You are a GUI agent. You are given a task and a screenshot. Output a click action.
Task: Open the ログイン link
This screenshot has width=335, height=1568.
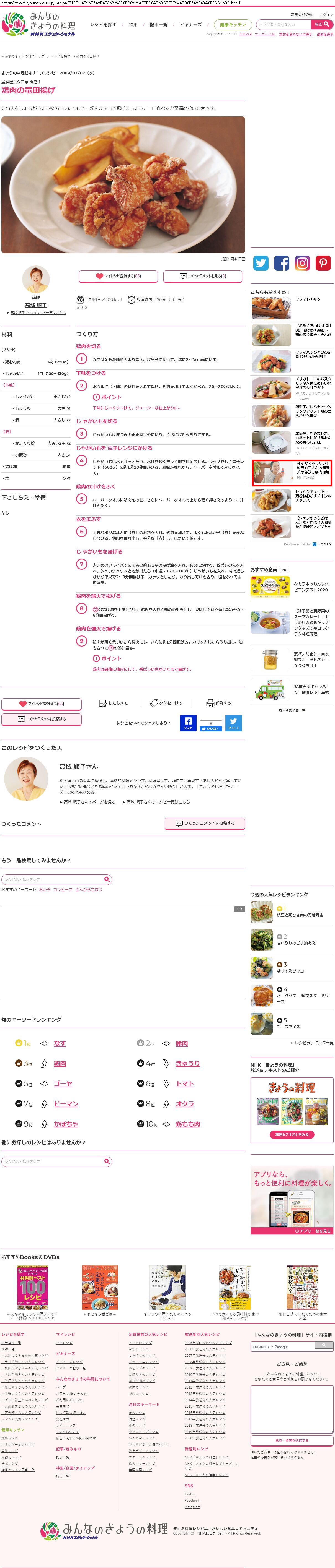[326, 15]
